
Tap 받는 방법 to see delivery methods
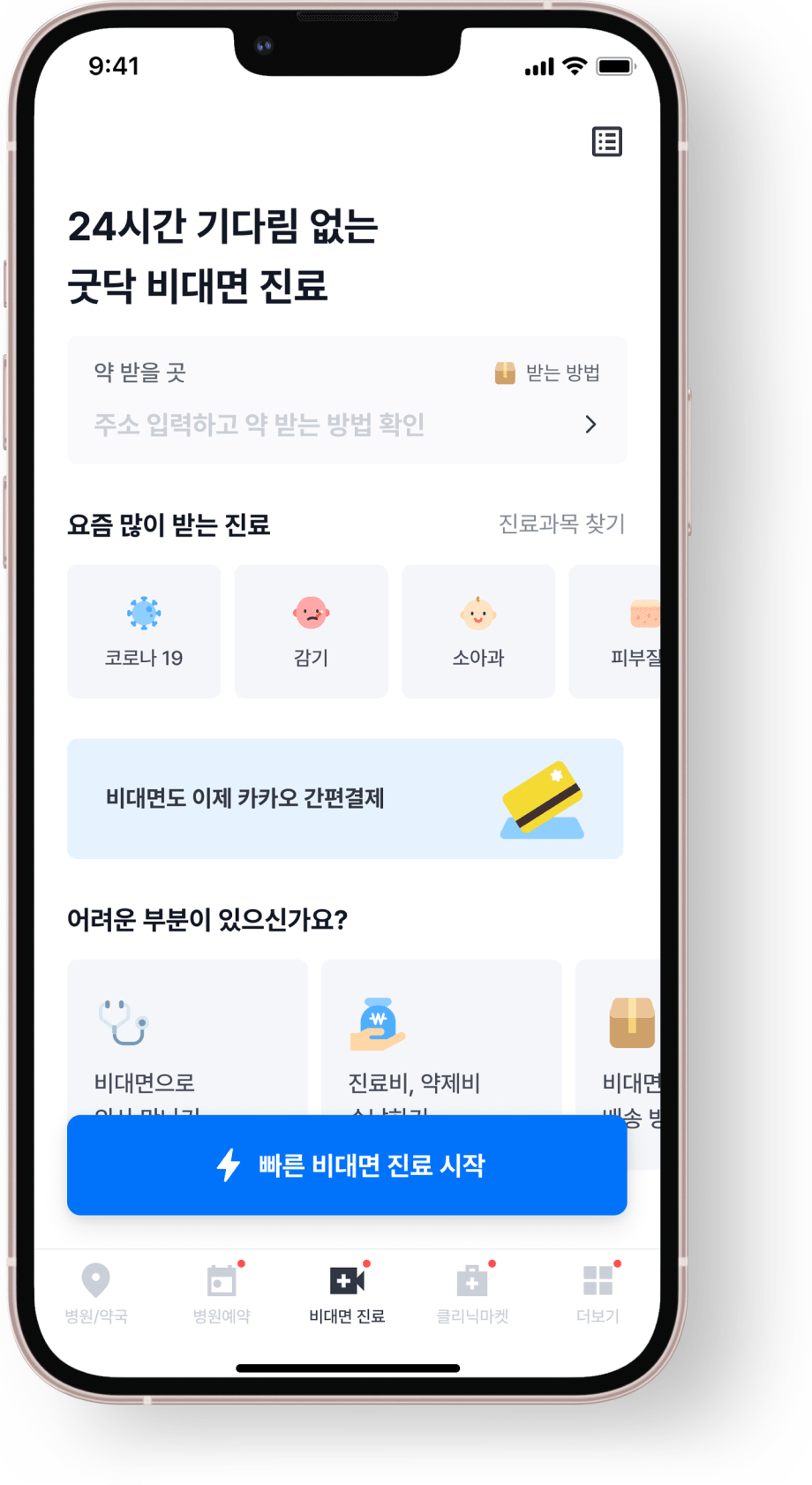(548, 373)
